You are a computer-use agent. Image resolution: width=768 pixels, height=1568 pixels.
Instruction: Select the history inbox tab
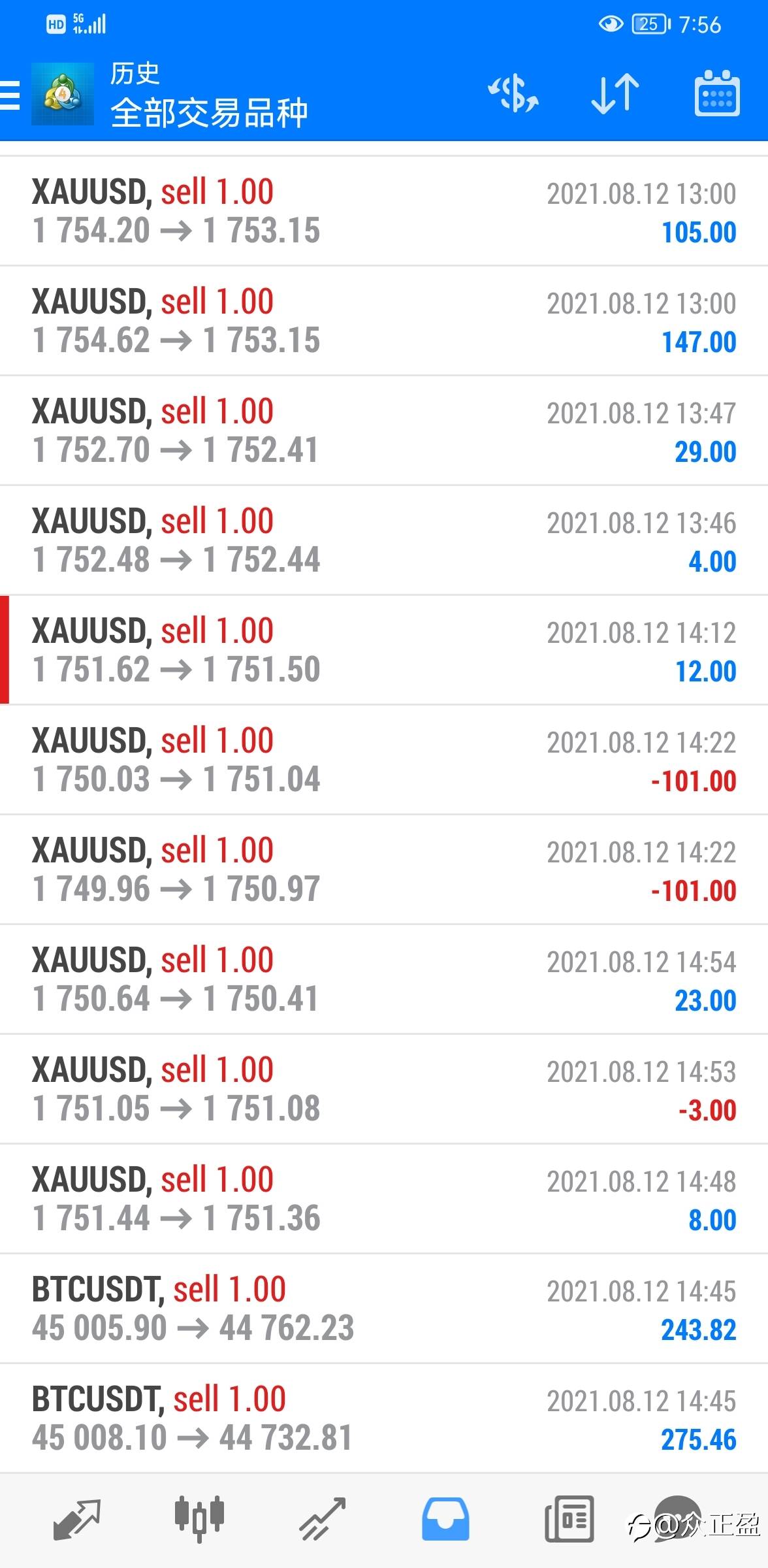coord(445,1519)
